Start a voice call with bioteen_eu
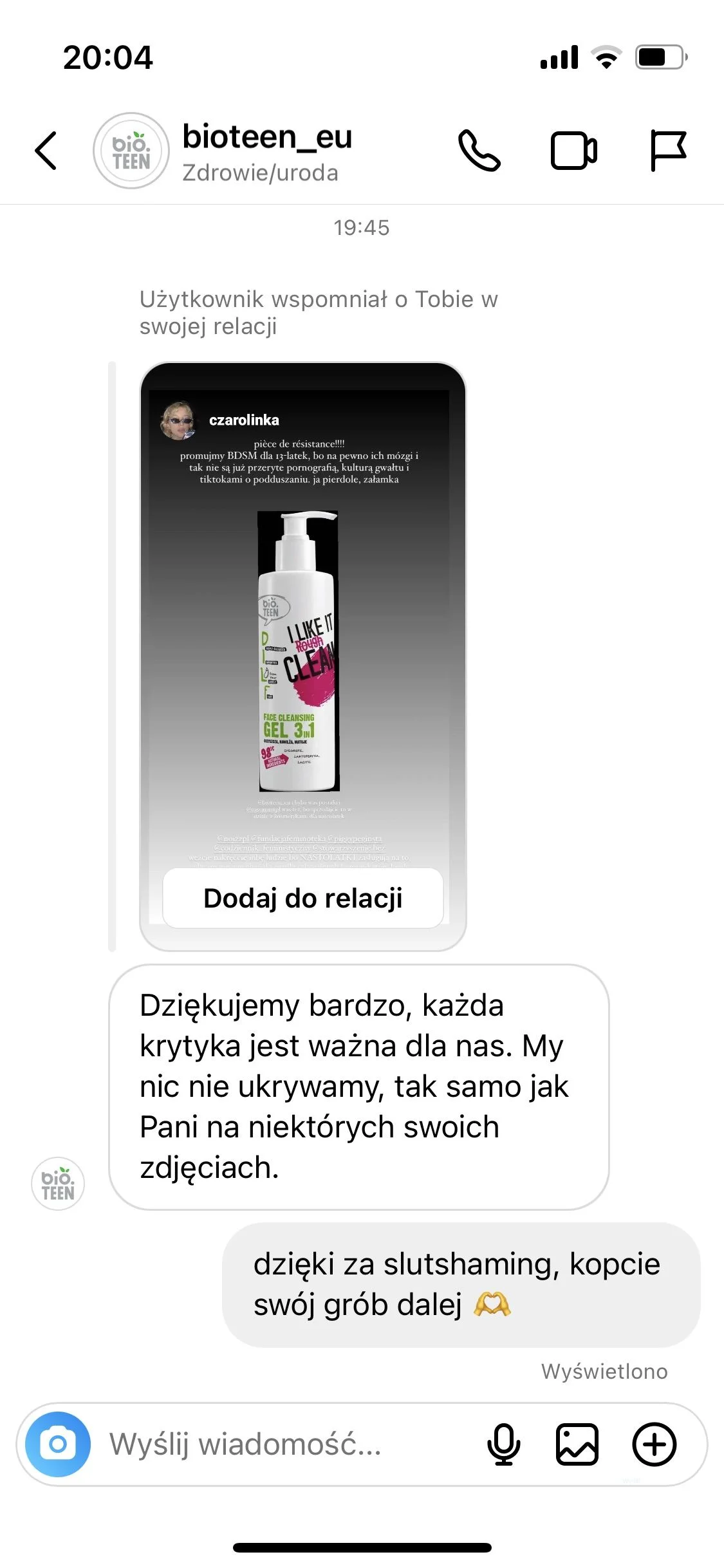This screenshot has width=724, height=1568. click(479, 151)
